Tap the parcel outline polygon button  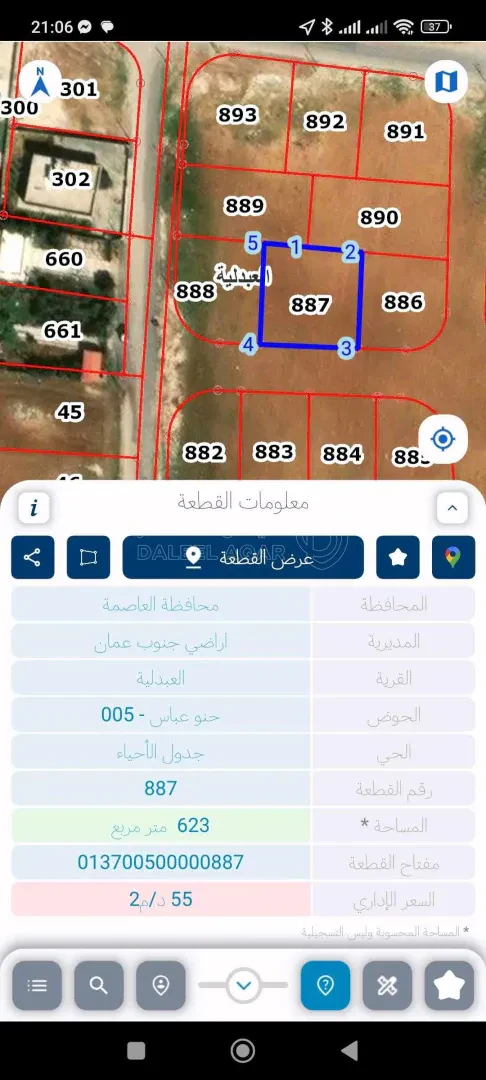(88, 557)
